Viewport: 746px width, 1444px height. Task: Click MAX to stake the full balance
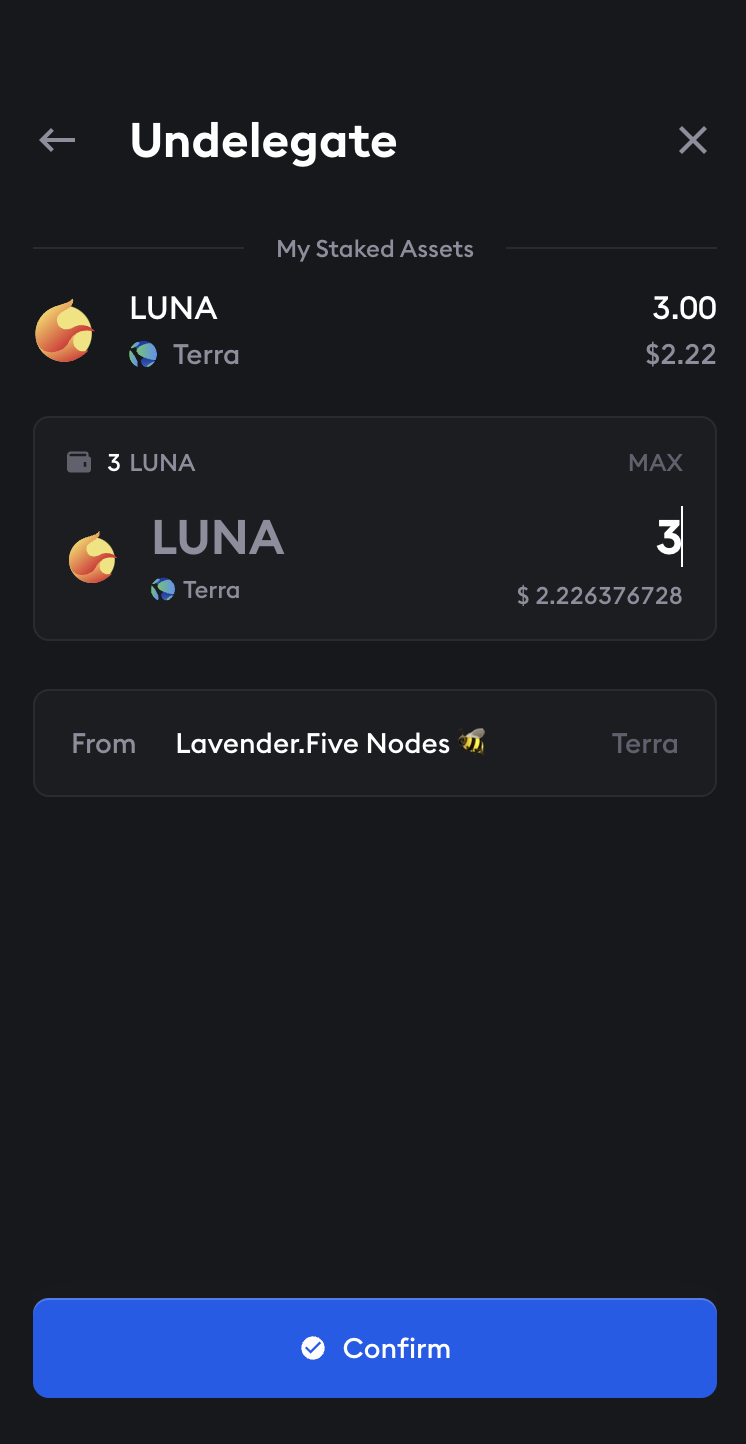pyautogui.click(x=655, y=462)
